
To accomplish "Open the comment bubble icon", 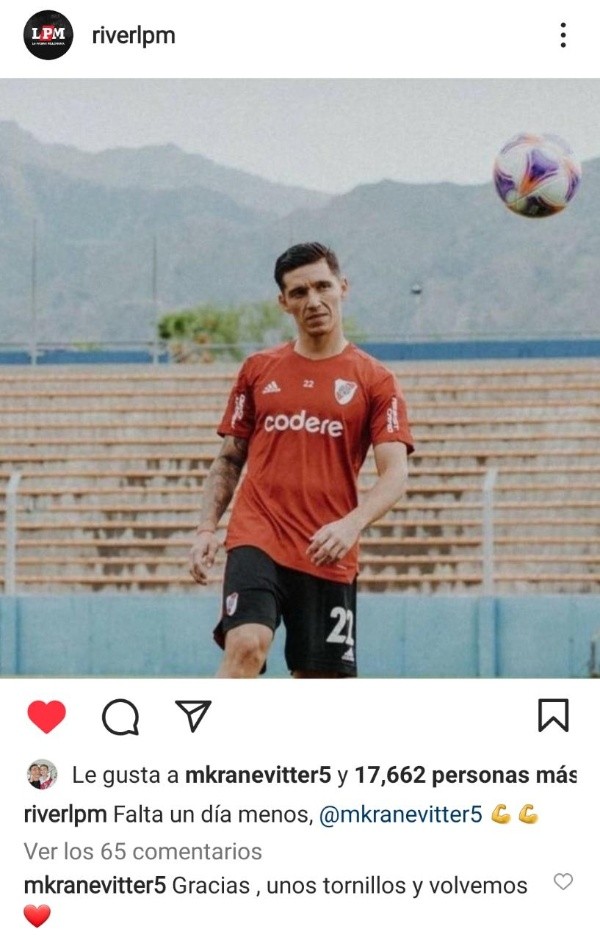I will coord(120,716).
